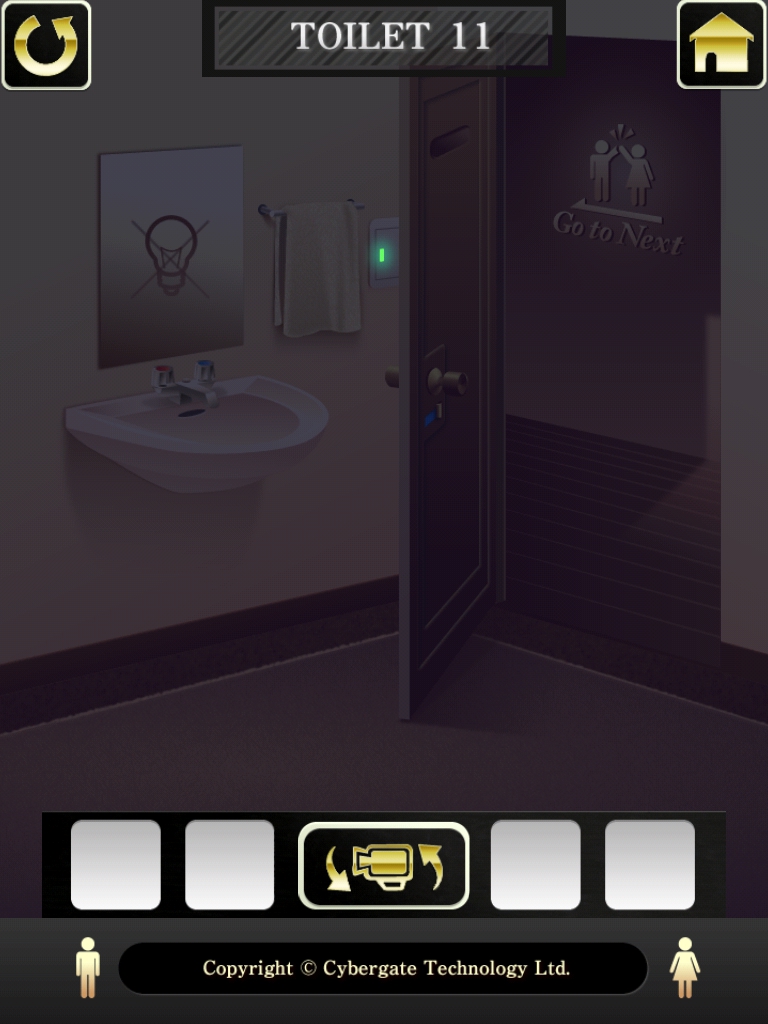Inspect the mirror with crossed-out bulb
768x1024 pixels.
coord(171,256)
